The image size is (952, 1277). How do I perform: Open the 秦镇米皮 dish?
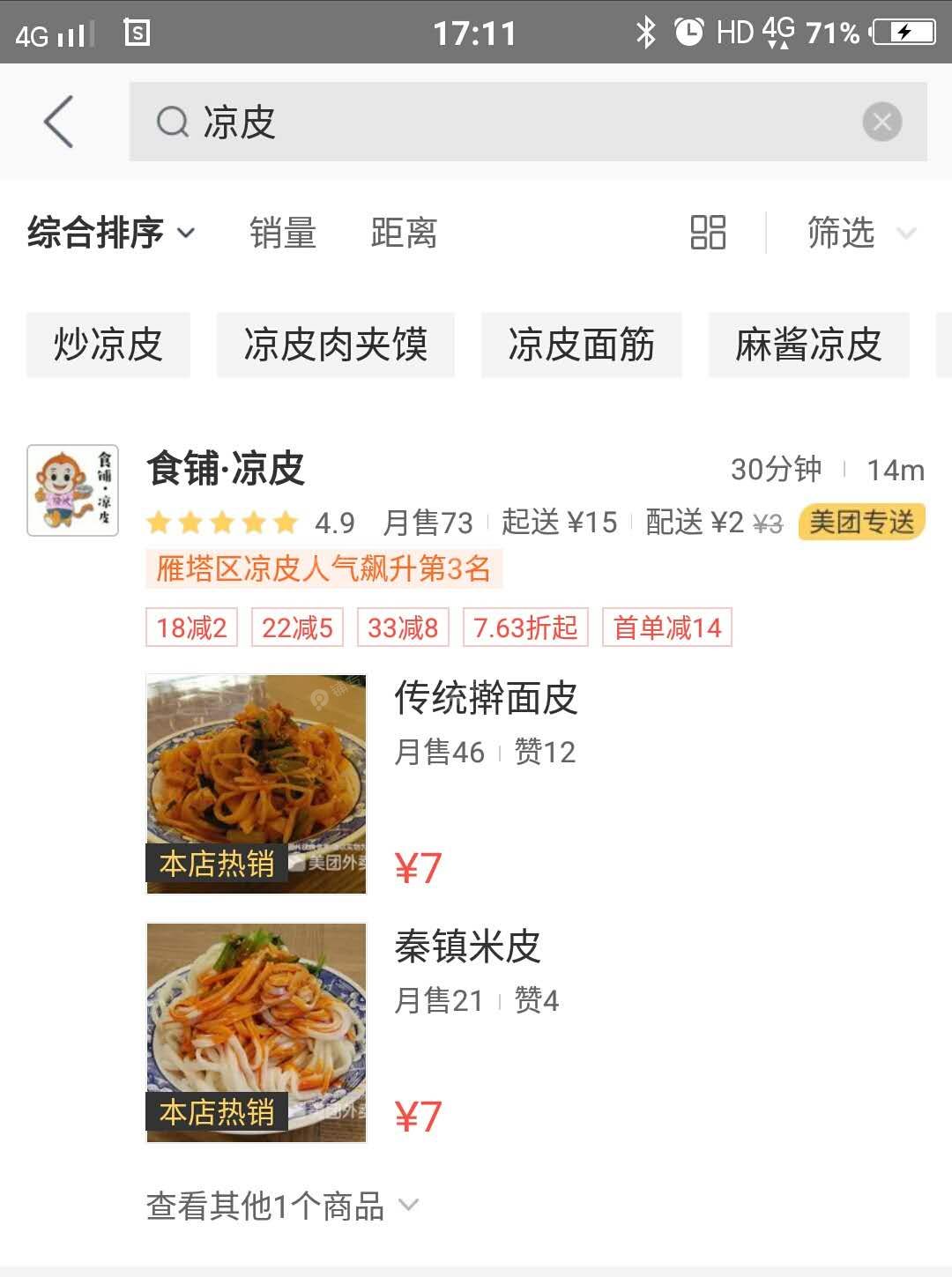pos(467,947)
